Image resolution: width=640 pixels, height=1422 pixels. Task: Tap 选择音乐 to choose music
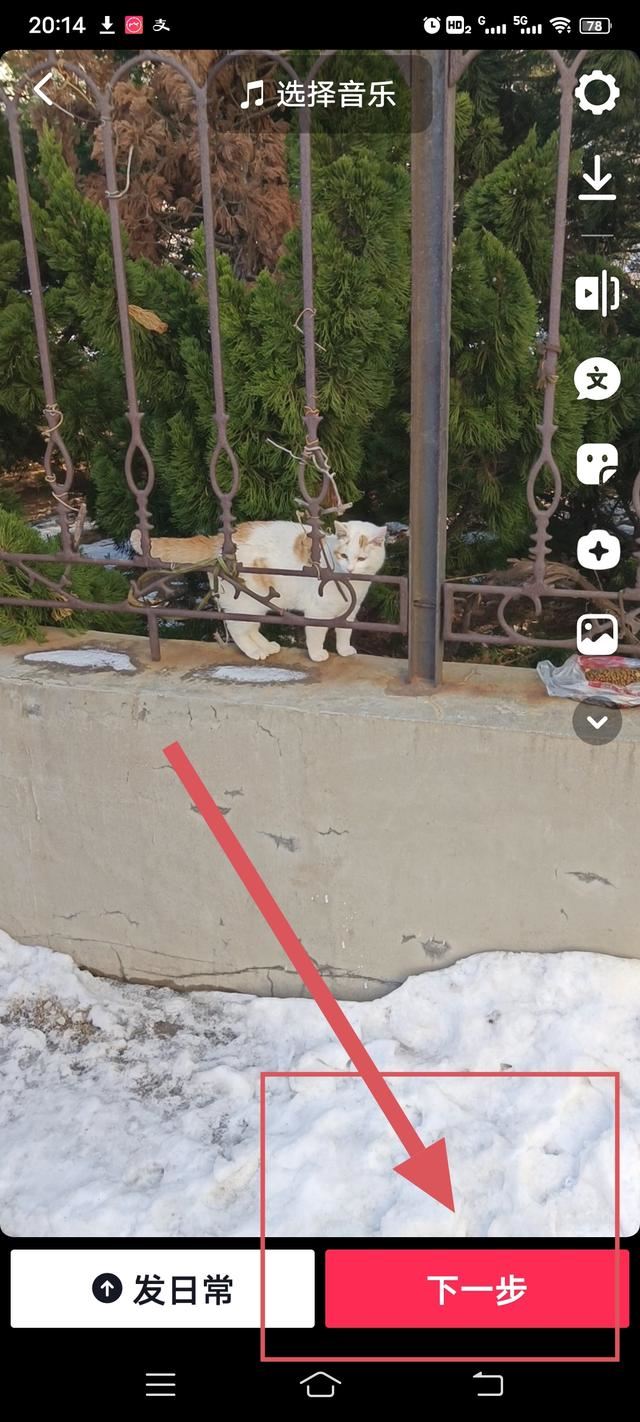pos(319,95)
